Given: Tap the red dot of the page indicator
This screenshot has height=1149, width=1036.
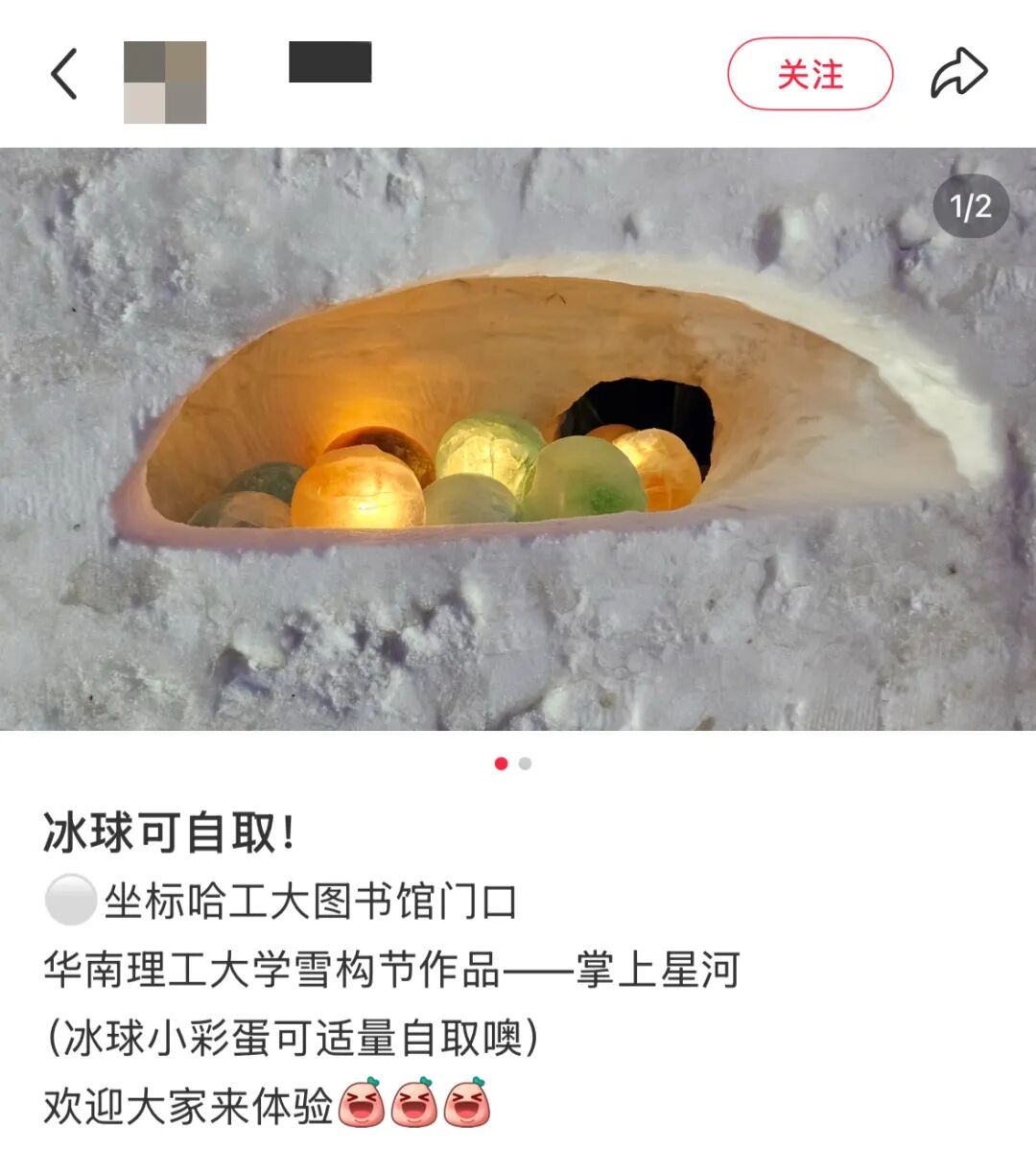Looking at the screenshot, I should [502, 765].
